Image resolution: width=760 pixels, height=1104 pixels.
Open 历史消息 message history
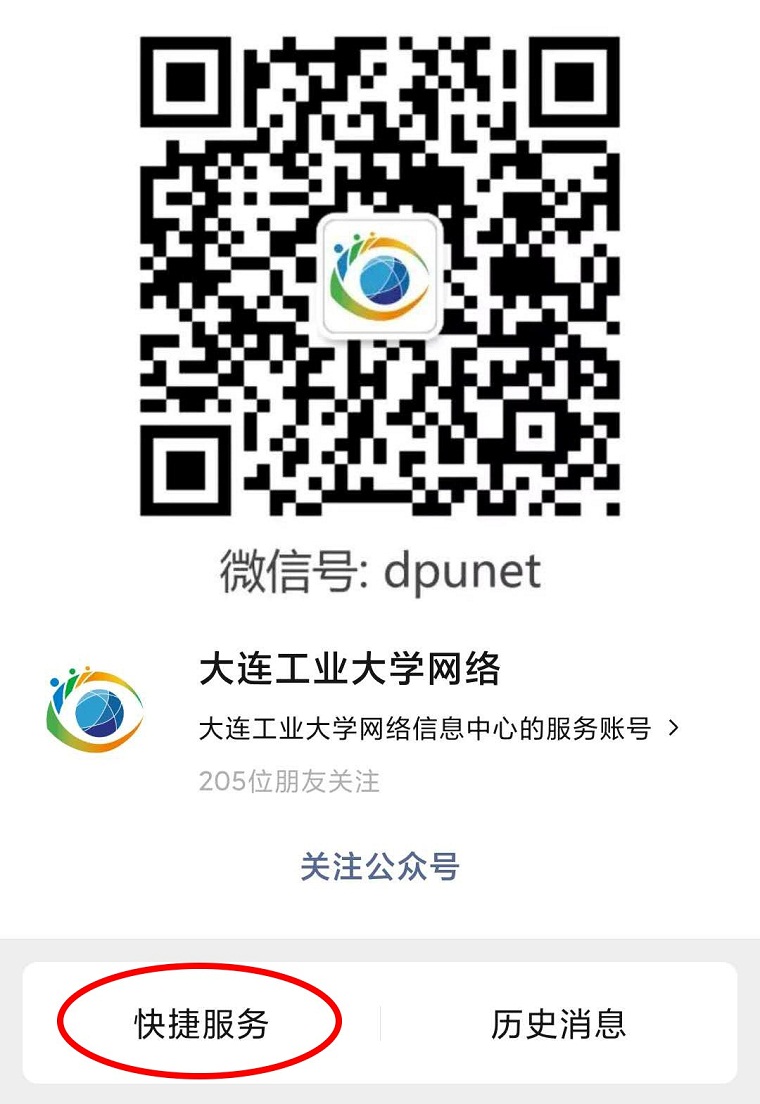click(558, 1023)
